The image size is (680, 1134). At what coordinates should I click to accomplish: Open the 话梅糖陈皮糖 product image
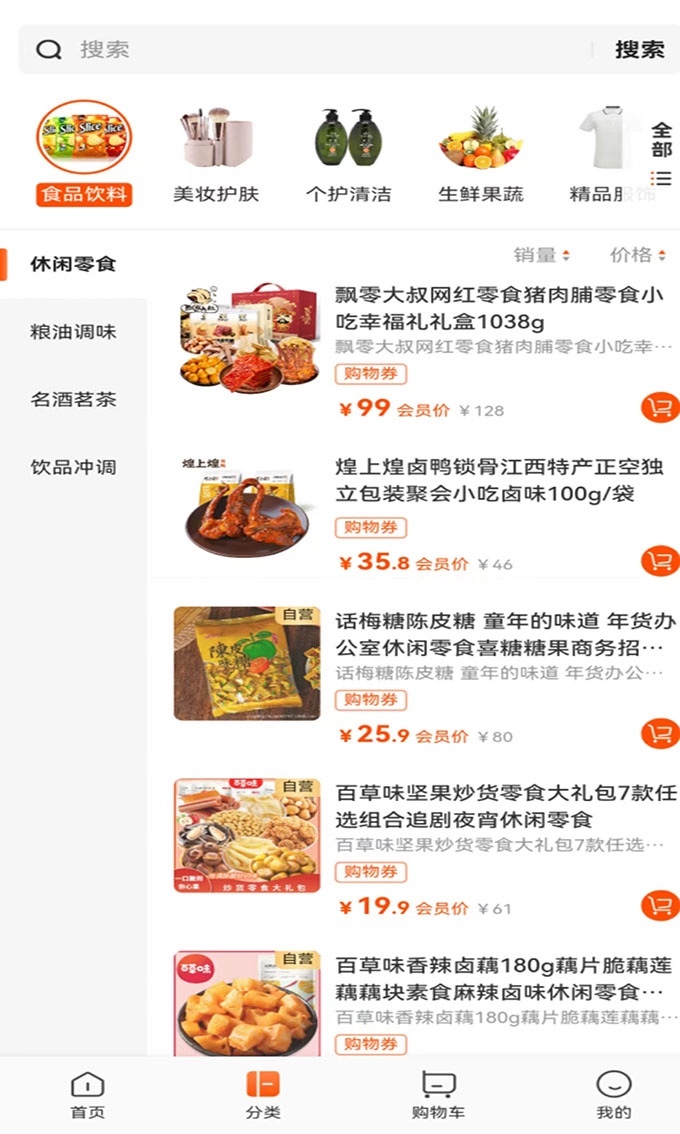(246, 663)
